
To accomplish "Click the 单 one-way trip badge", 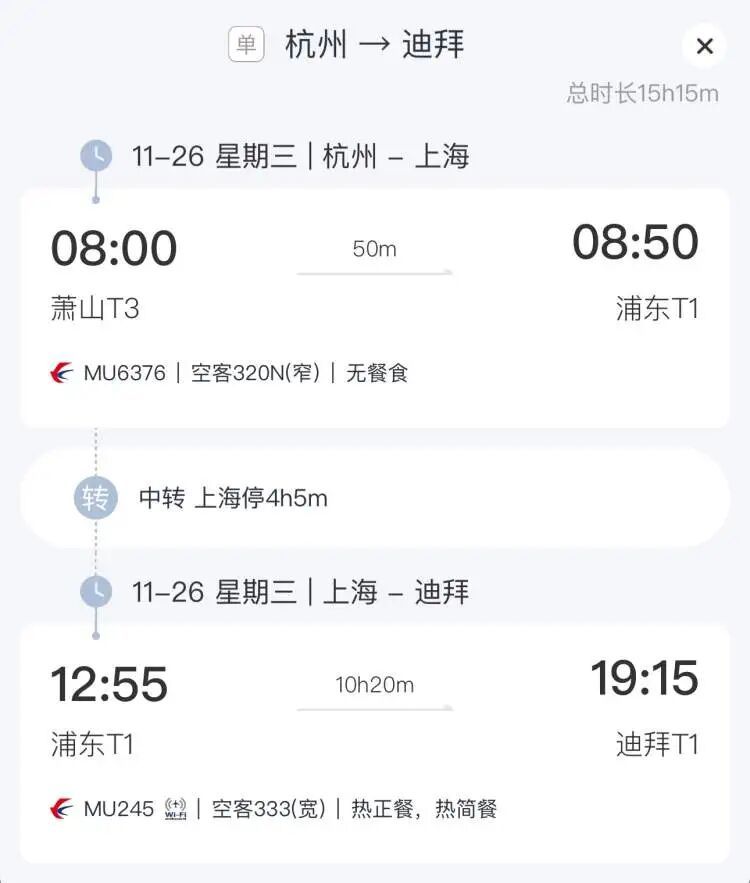I will click(245, 44).
